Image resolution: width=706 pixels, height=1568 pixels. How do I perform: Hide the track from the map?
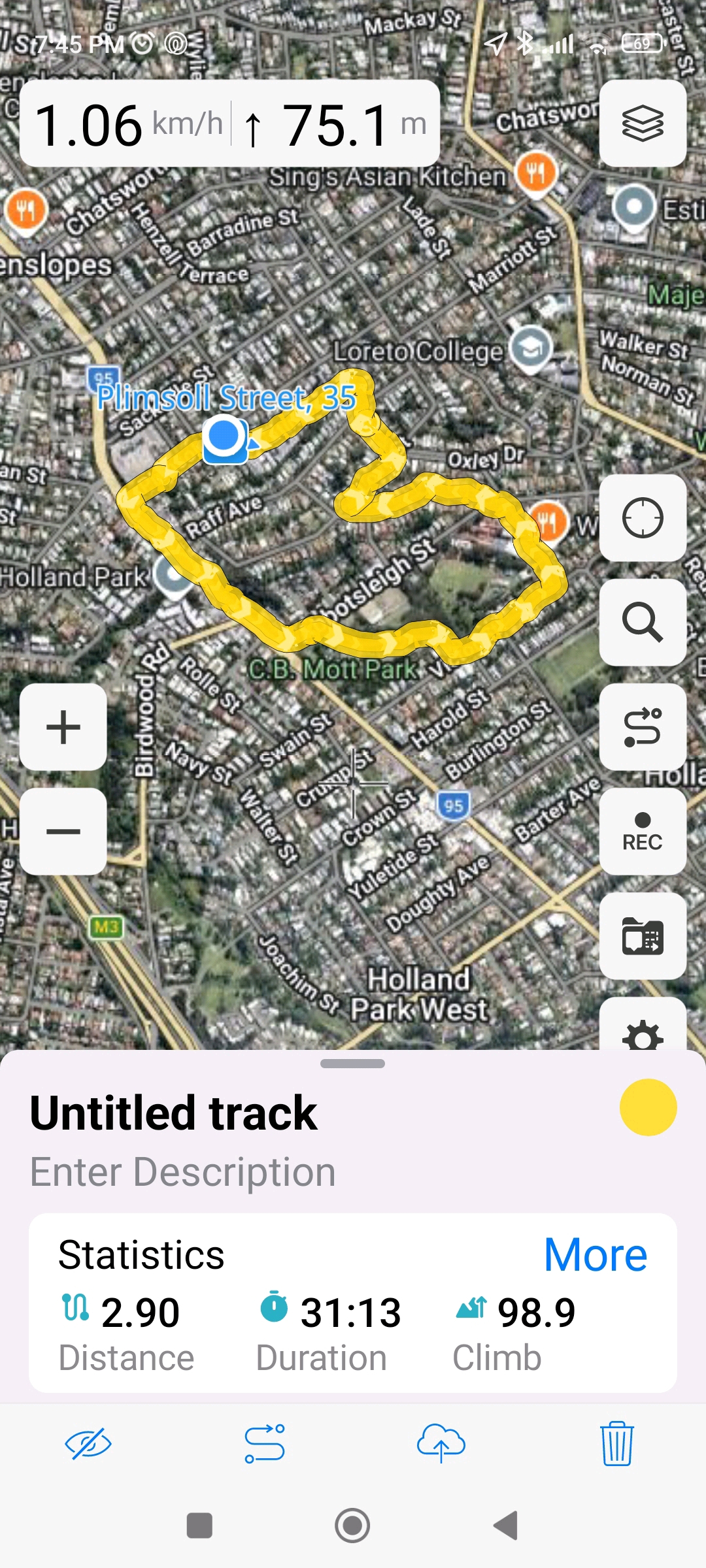(88, 1444)
